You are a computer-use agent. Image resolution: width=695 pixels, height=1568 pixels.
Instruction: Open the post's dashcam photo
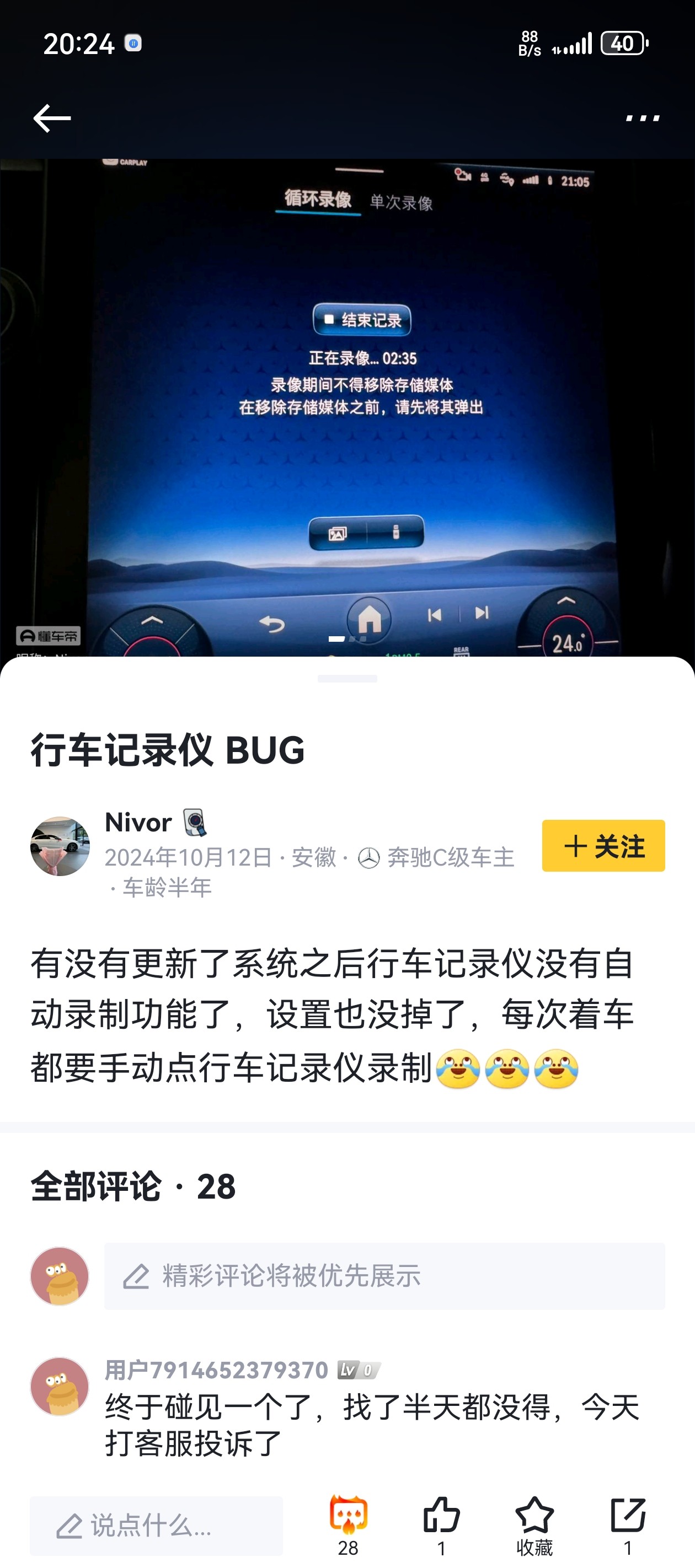click(x=347, y=408)
